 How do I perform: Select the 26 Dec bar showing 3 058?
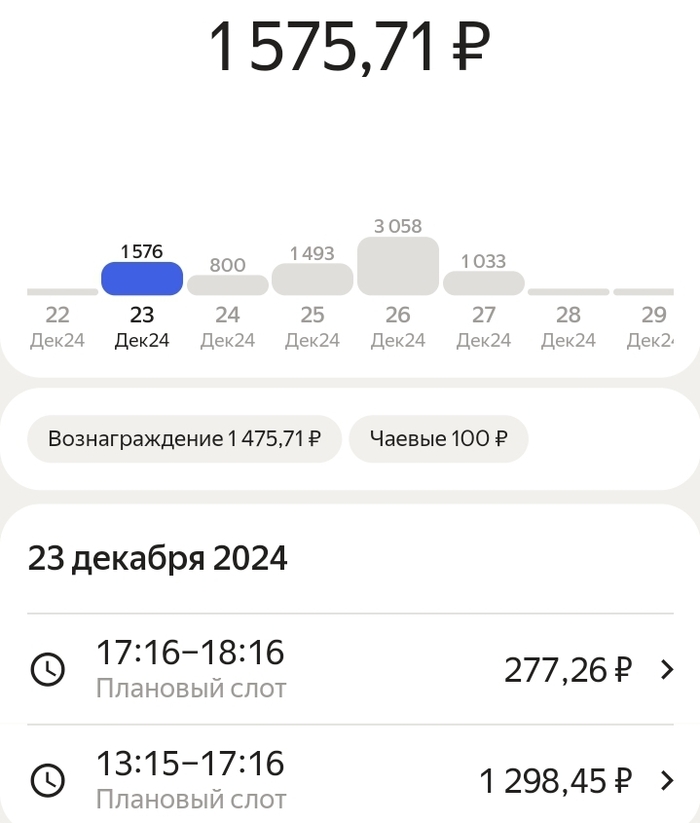click(398, 266)
